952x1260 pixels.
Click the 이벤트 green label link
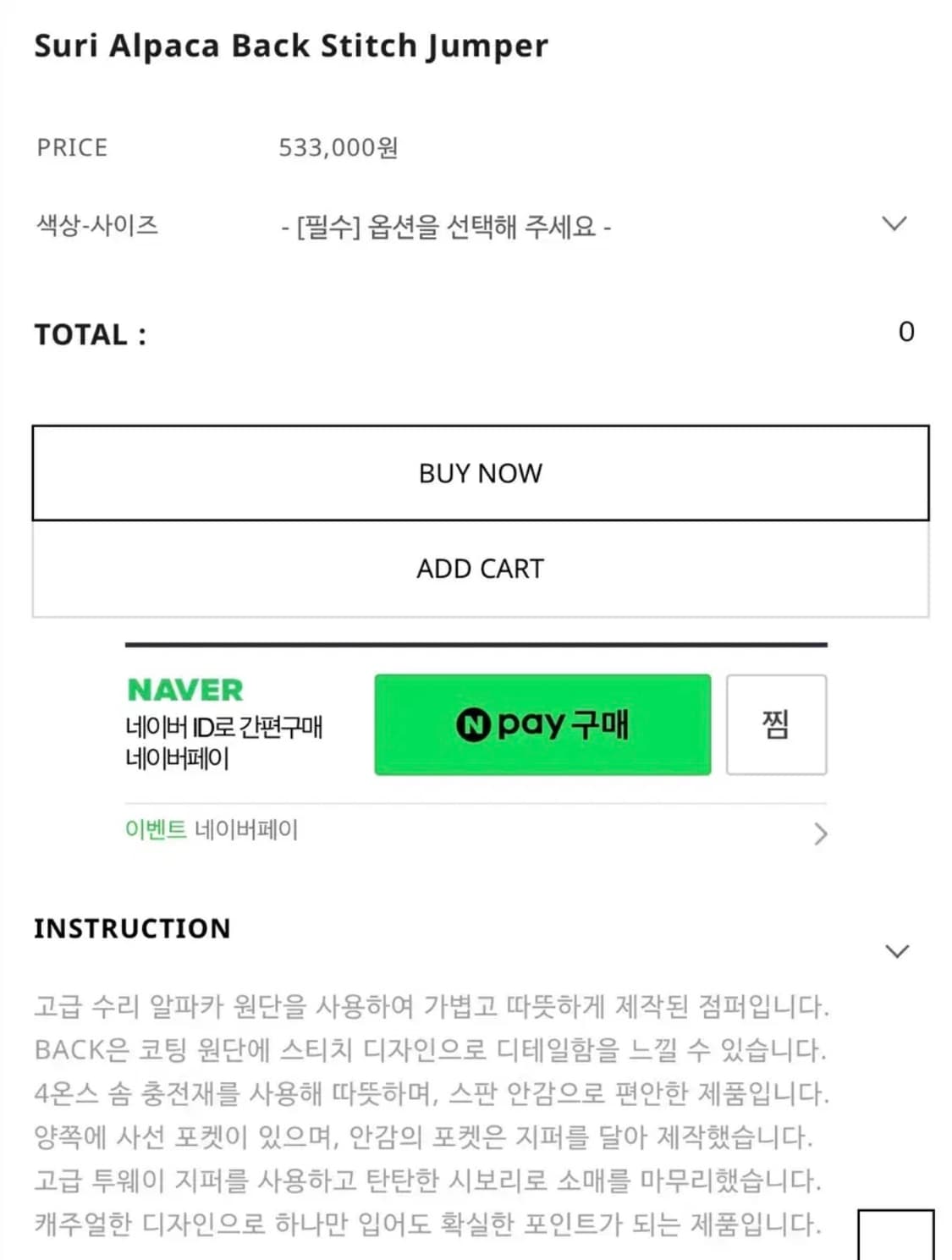[155, 831]
